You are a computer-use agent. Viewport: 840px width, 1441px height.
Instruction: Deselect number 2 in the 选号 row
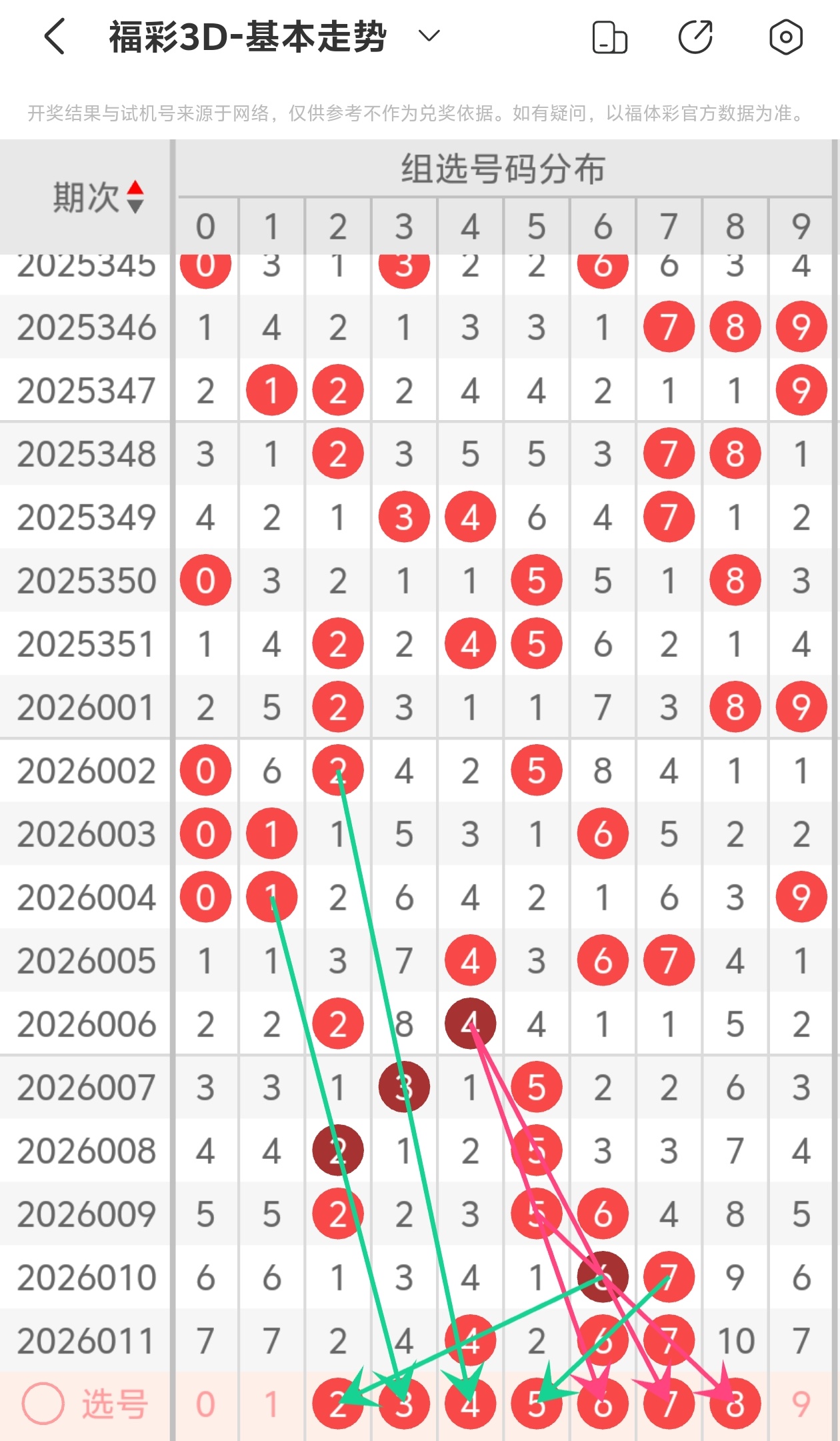(337, 1404)
